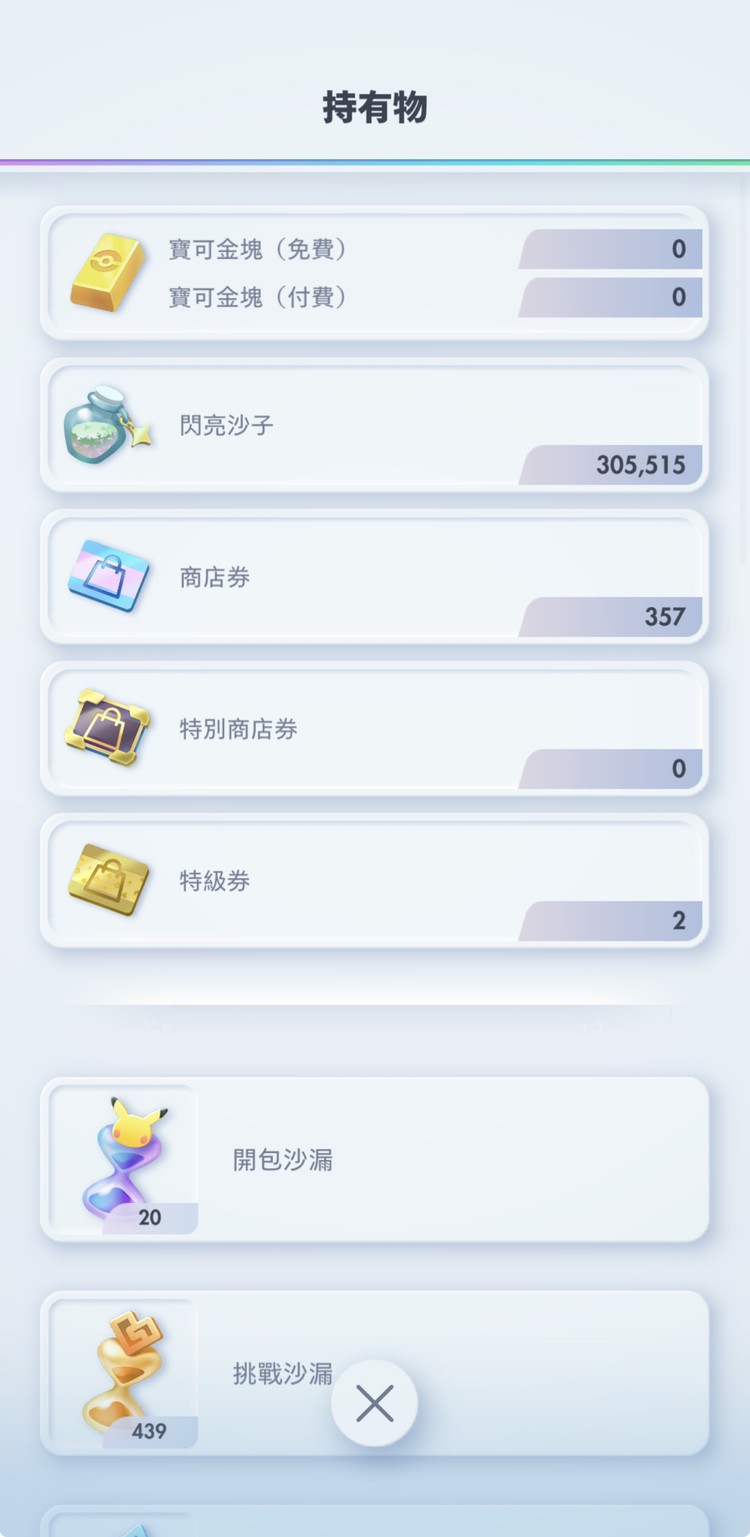Check the 特級券 count showing 2
This screenshot has height=1537, width=750.
click(x=680, y=920)
